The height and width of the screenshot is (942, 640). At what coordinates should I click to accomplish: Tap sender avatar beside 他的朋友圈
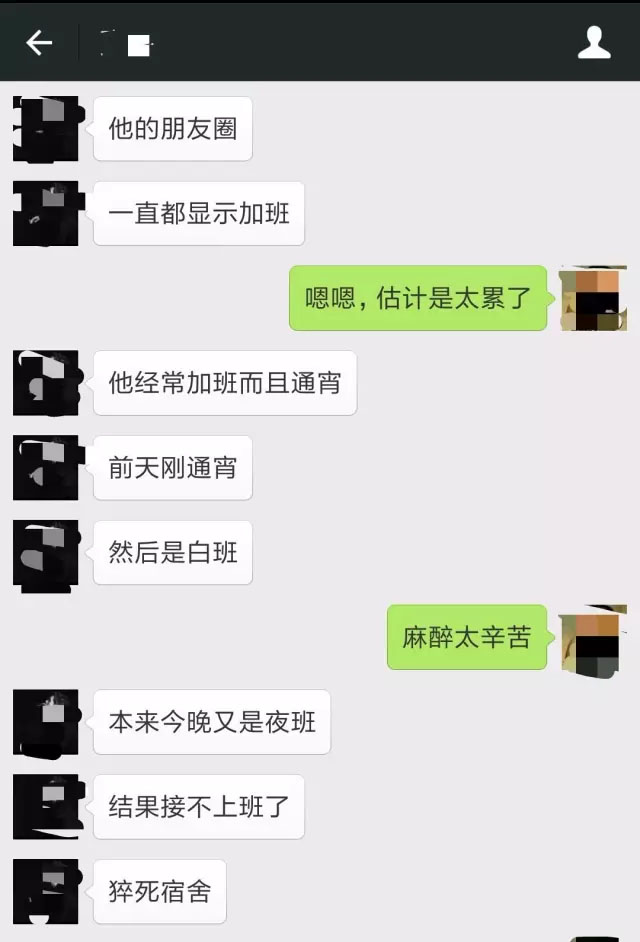[45, 129]
